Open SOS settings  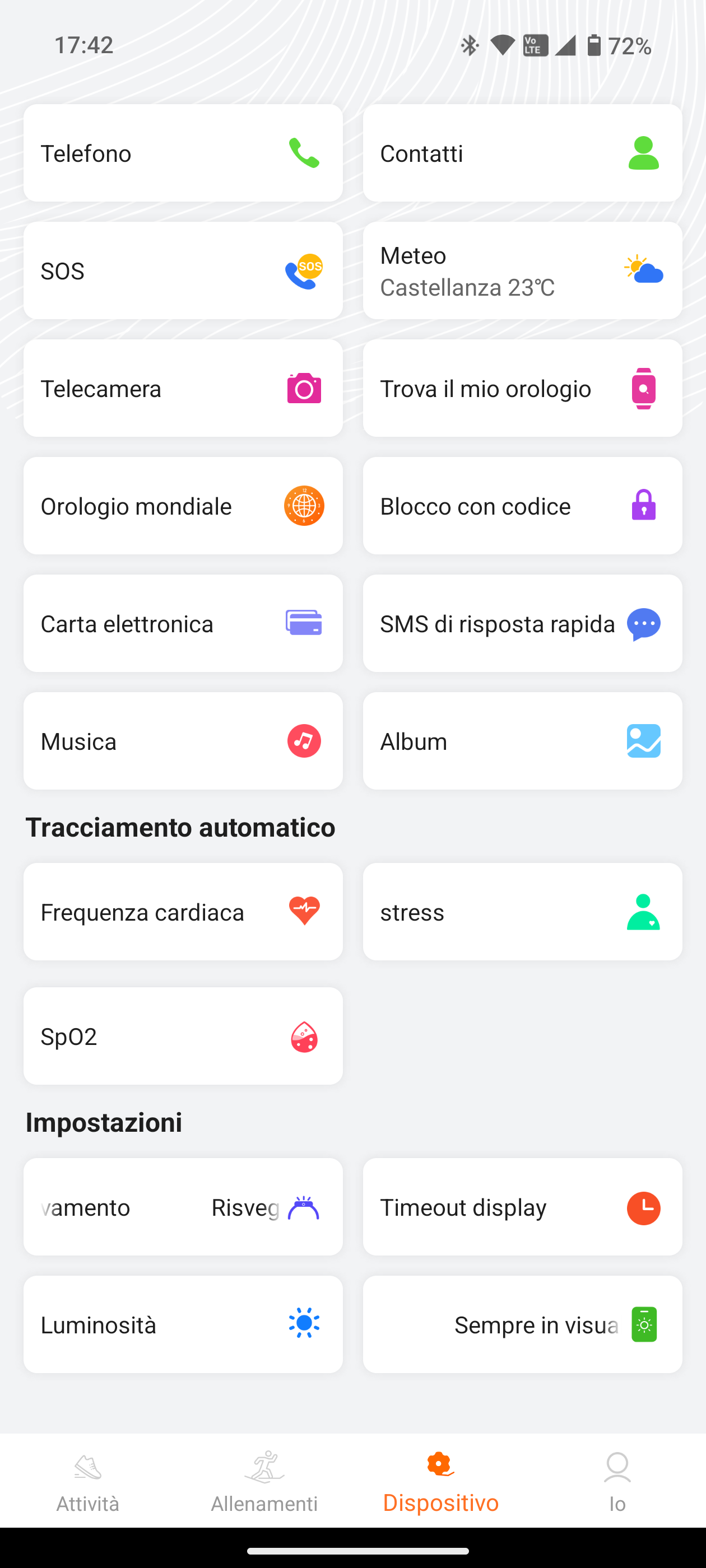click(x=183, y=270)
